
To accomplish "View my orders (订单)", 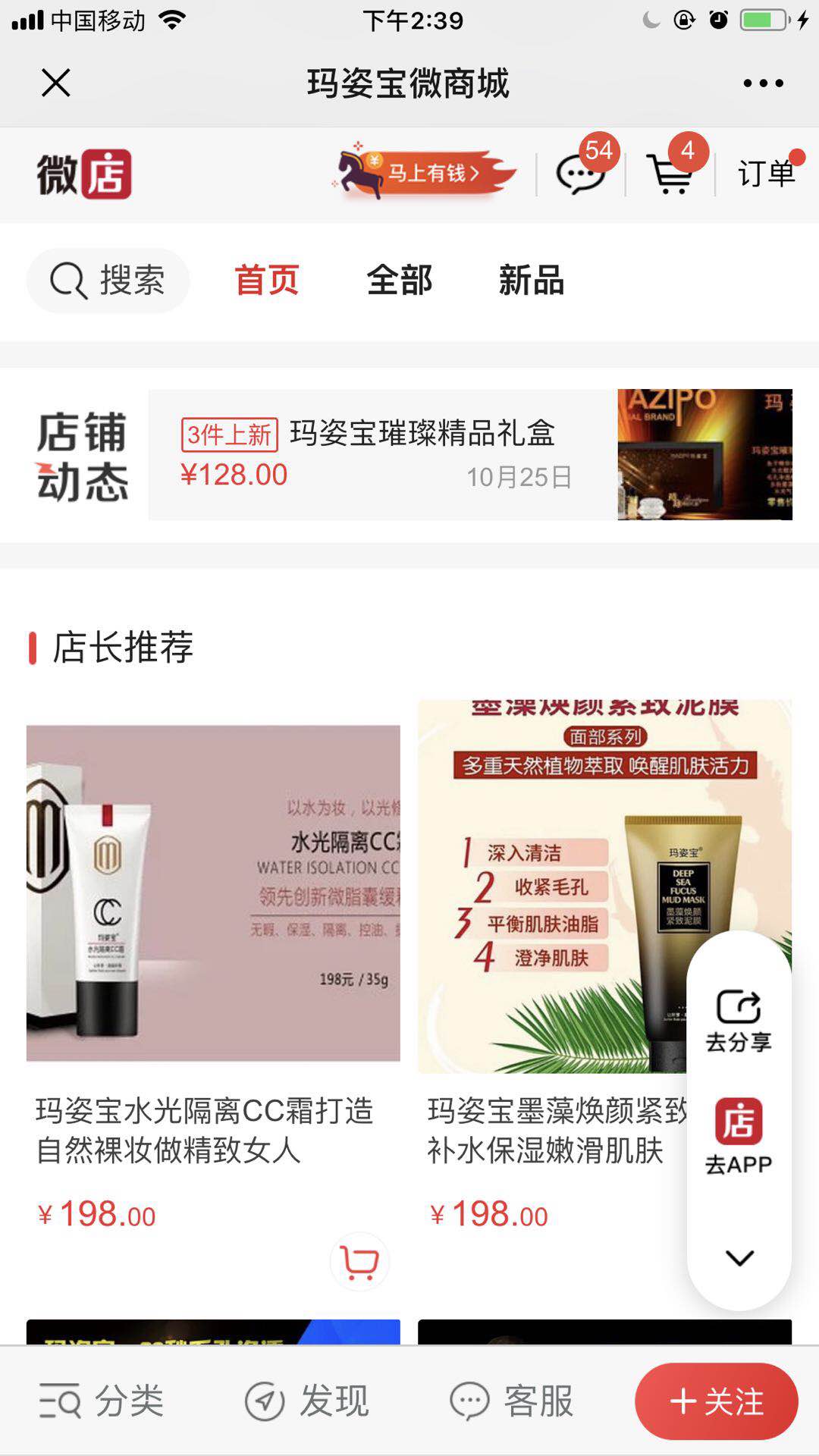I will coord(766,174).
